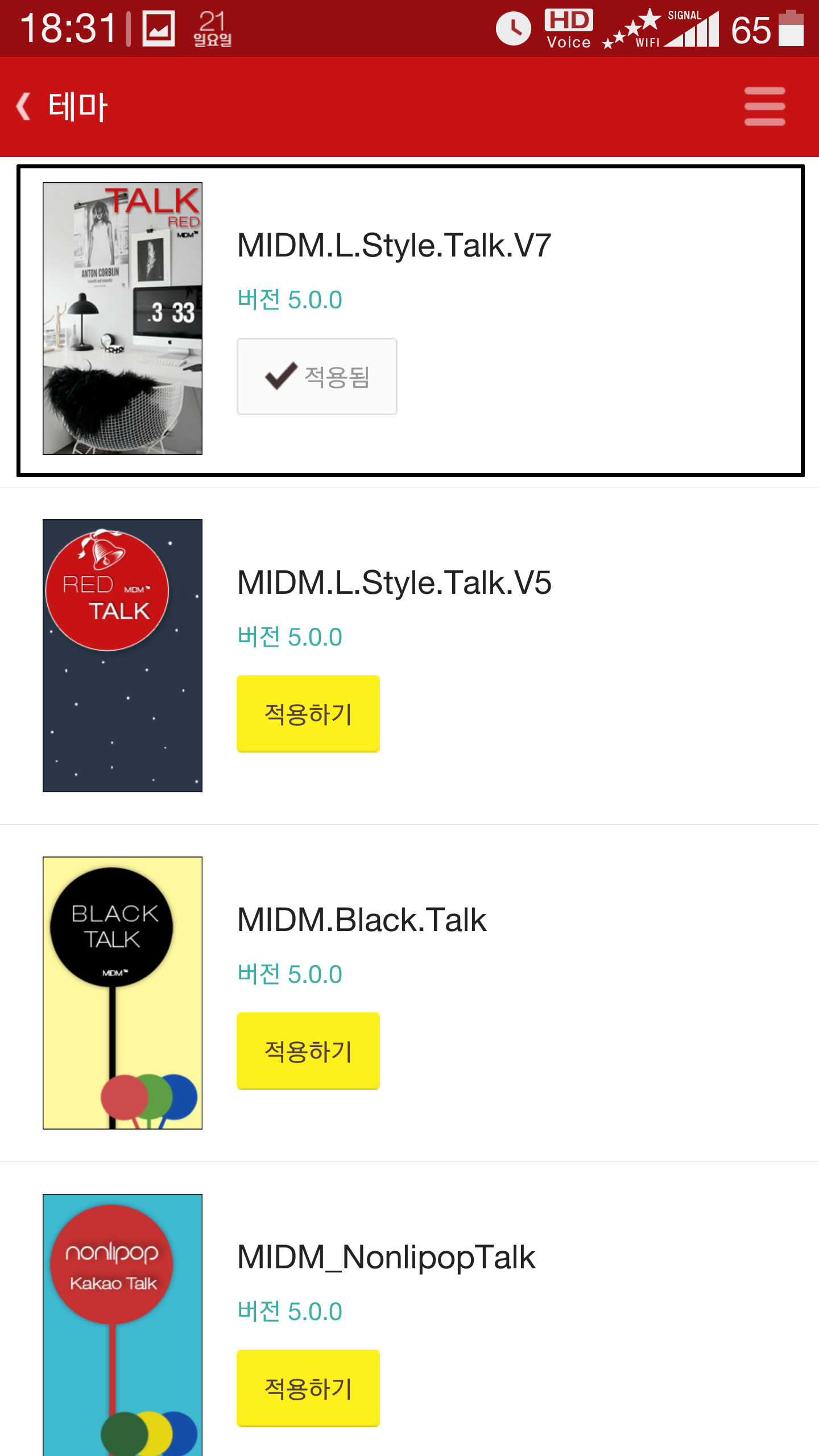This screenshot has width=819, height=1456.
Task: Open the MIDM.L.Style.Talk.V7 preview image
Action: pos(122,318)
